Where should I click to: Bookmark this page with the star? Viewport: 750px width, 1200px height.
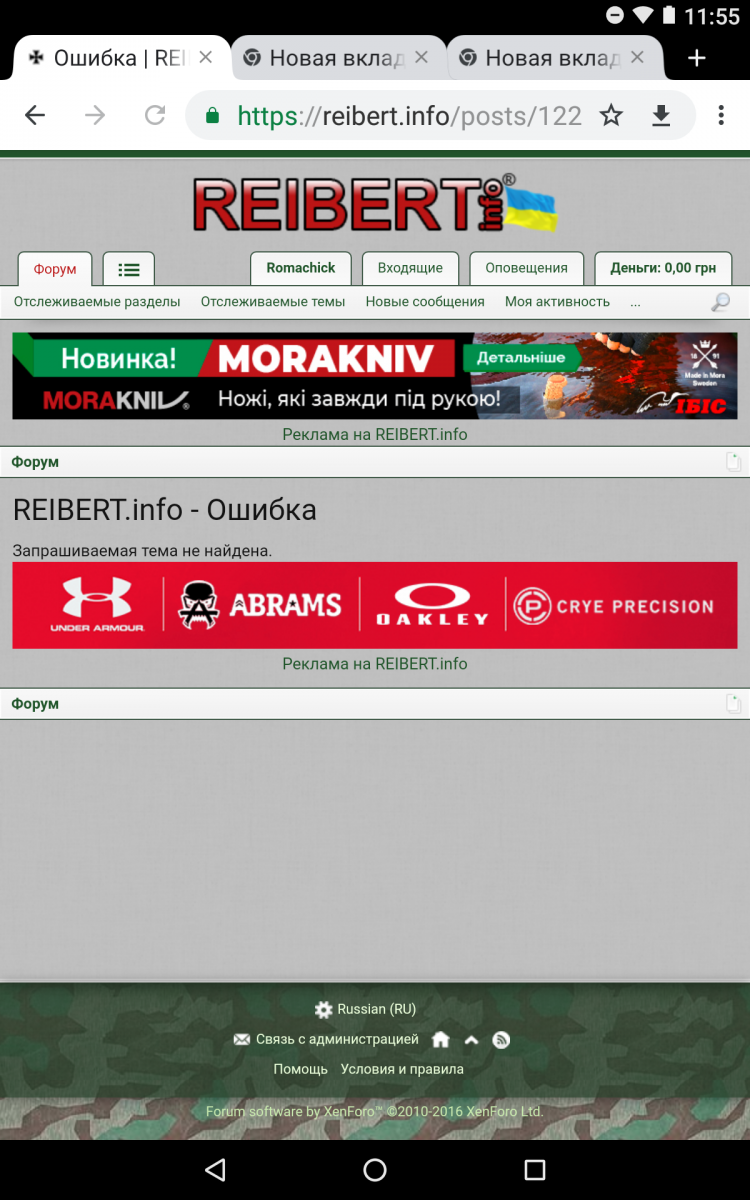(x=611, y=116)
